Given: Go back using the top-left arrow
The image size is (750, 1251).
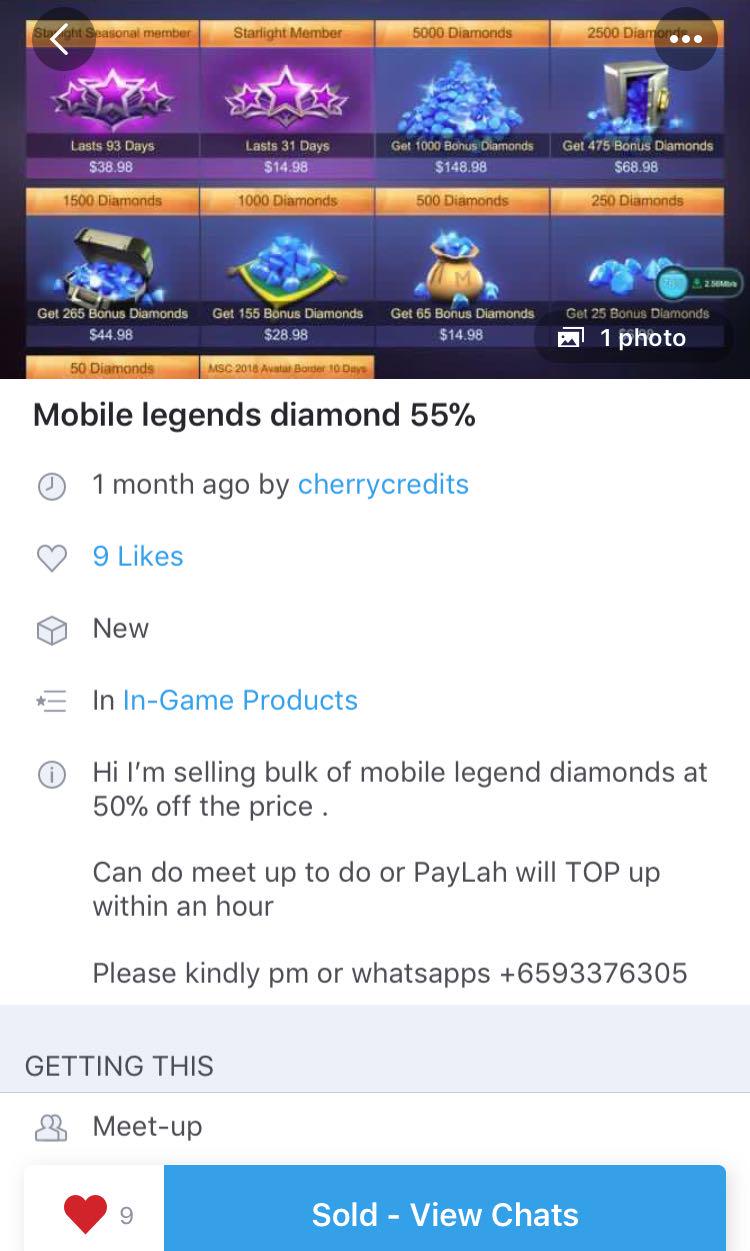Looking at the screenshot, I should pyautogui.click(x=60, y=40).
